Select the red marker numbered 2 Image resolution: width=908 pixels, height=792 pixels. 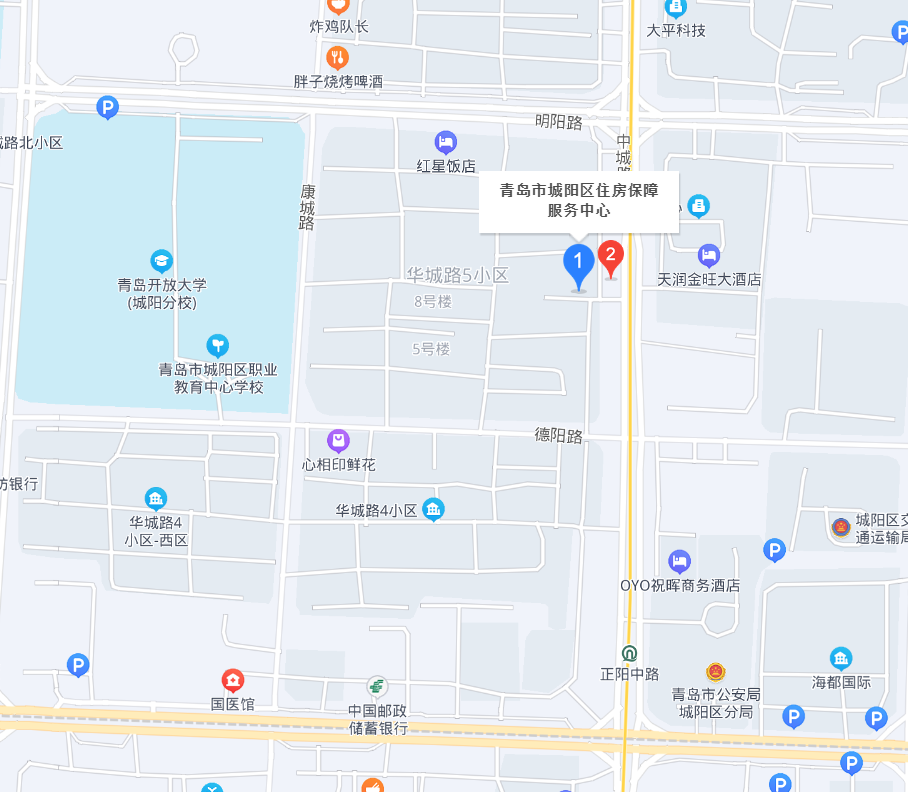pos(611,257)
